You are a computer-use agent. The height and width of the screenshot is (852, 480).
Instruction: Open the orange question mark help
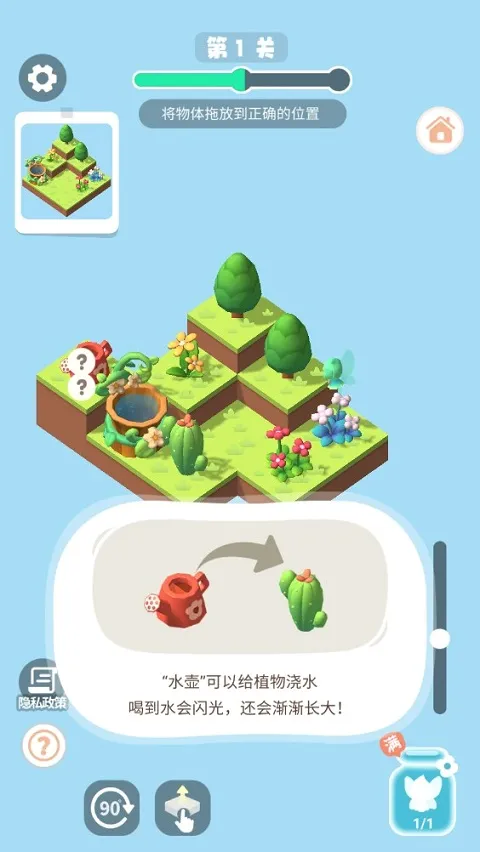pos(43,746)
